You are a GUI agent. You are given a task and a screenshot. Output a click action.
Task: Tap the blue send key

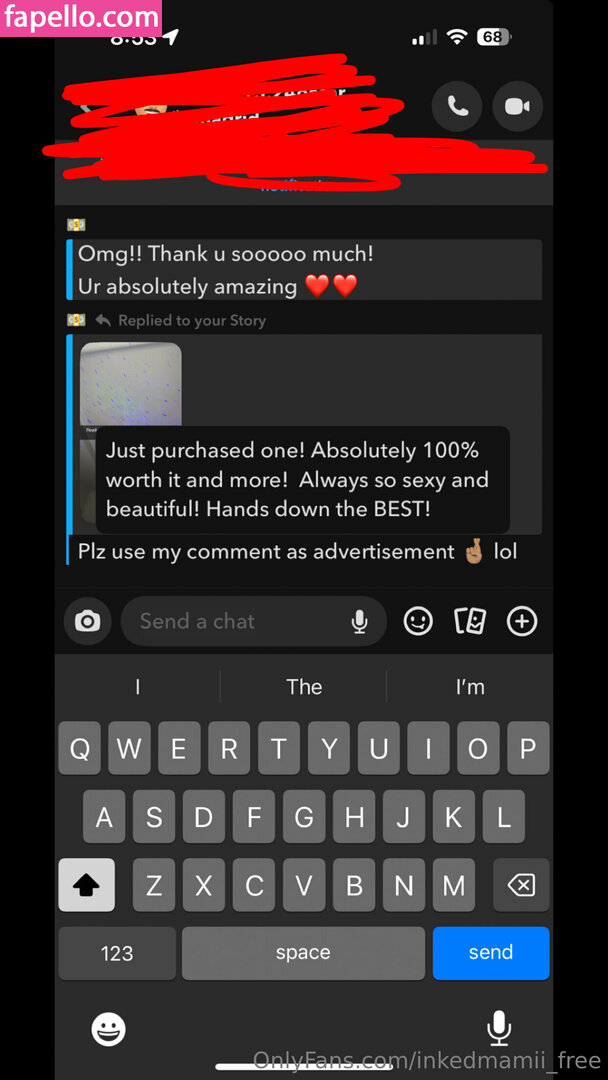click(491, 953)
